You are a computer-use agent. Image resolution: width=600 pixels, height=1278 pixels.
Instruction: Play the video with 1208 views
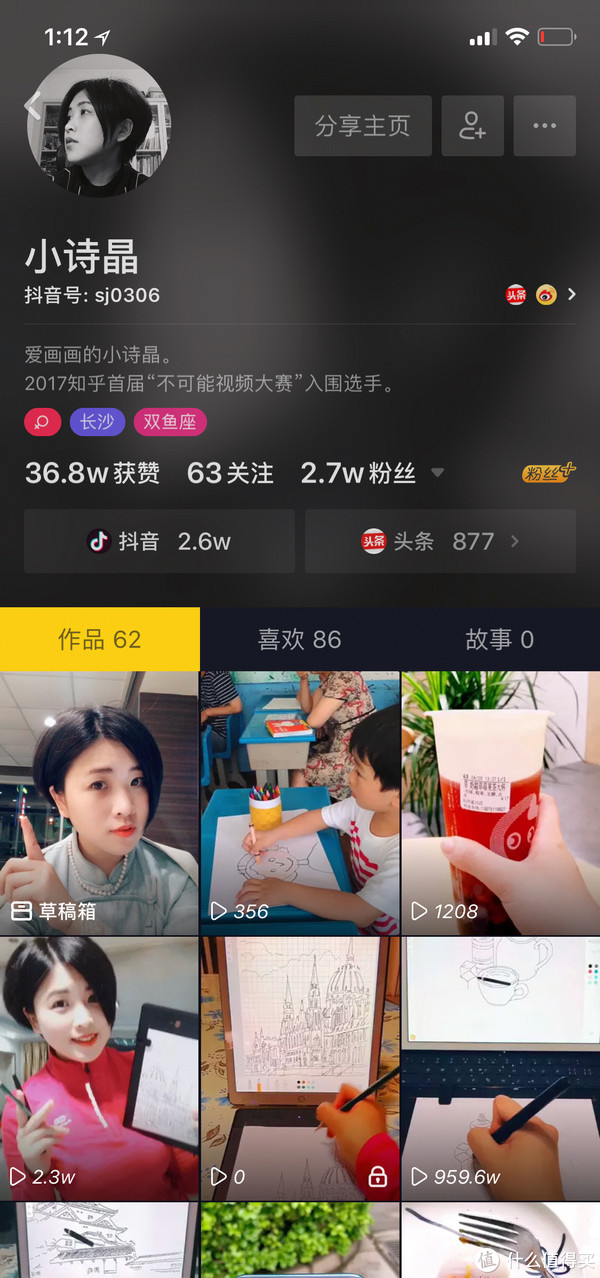[500, 803]
